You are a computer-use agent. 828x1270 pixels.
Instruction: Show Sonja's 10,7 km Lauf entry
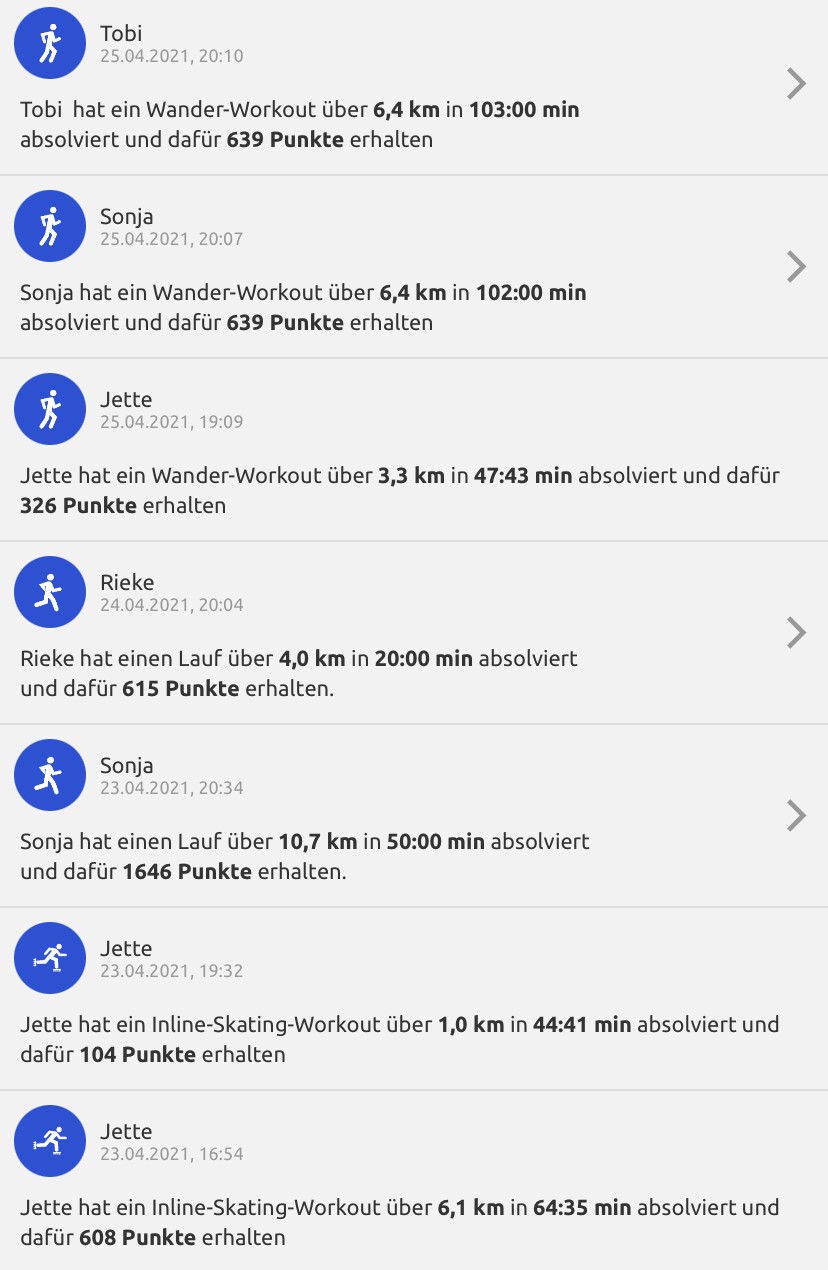pos(796,815)
